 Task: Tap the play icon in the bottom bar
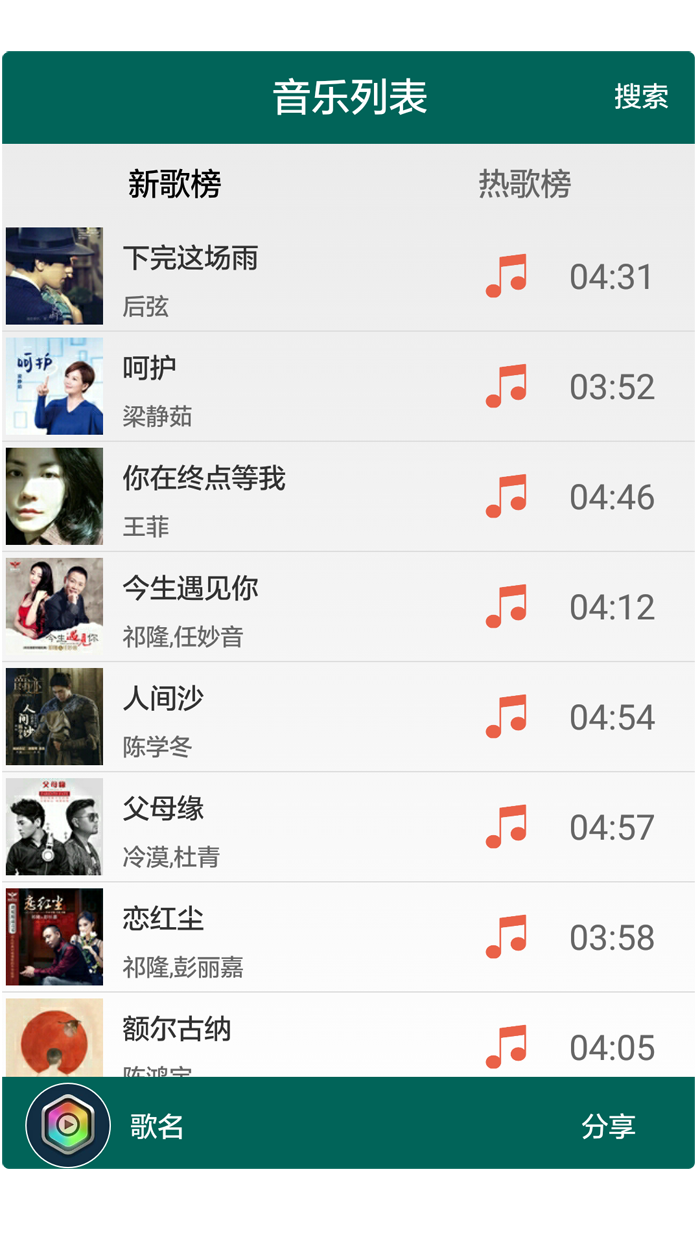point(67,1126)
